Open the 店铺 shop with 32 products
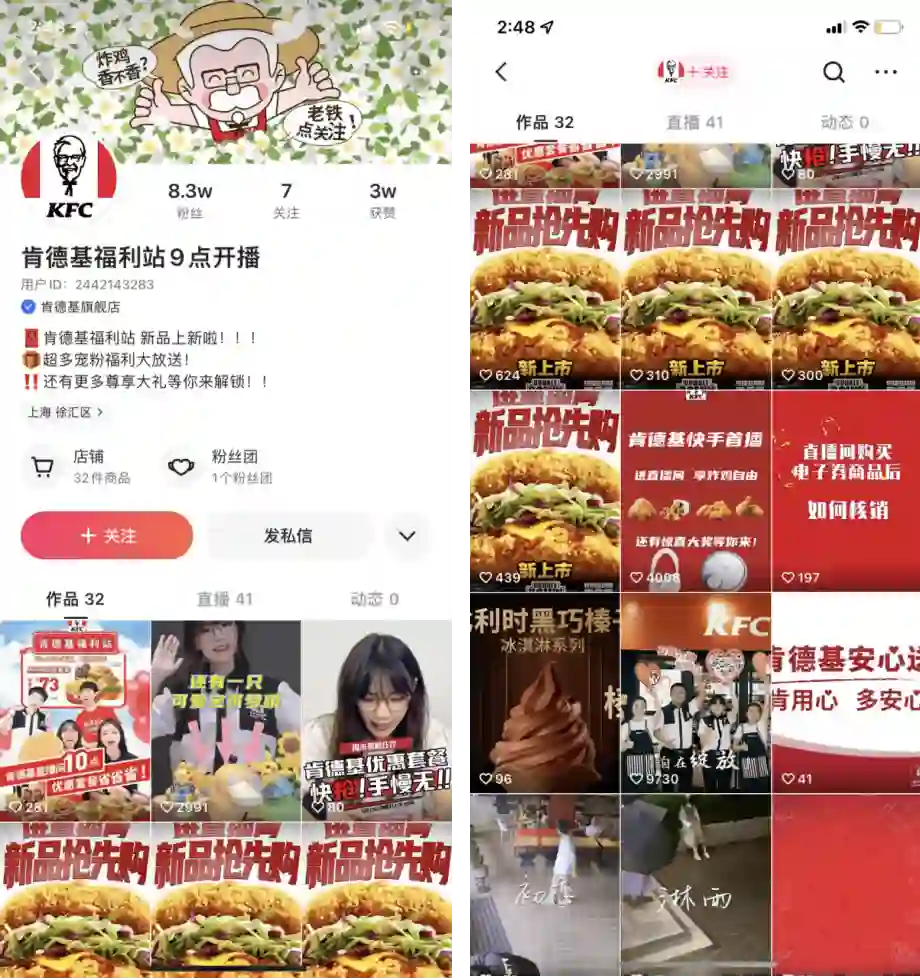Screen dimensions: 920x980 click(x=80, y=466)
